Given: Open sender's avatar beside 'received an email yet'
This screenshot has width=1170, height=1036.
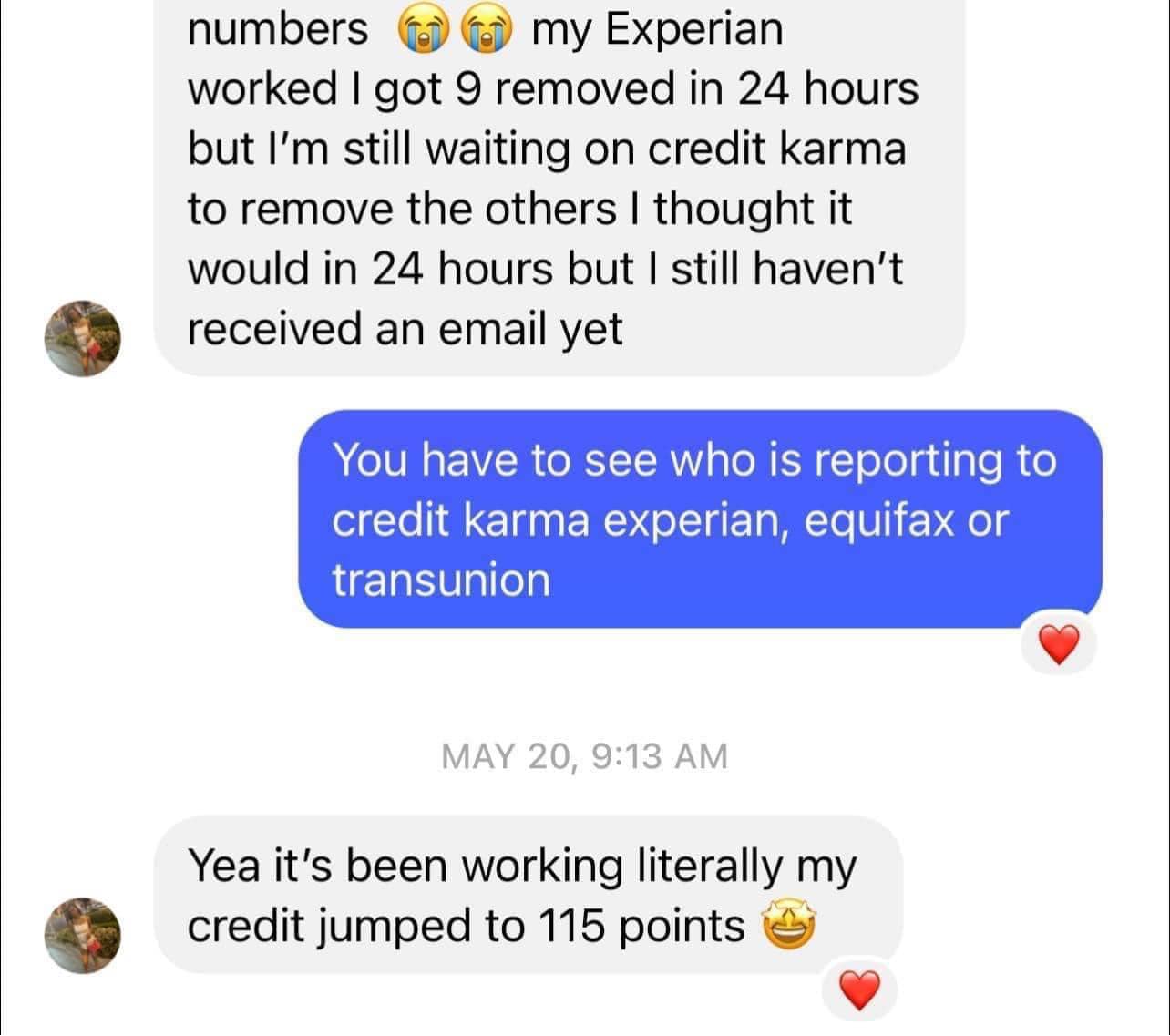Looking at the screenshot, I should click(83, 338).
